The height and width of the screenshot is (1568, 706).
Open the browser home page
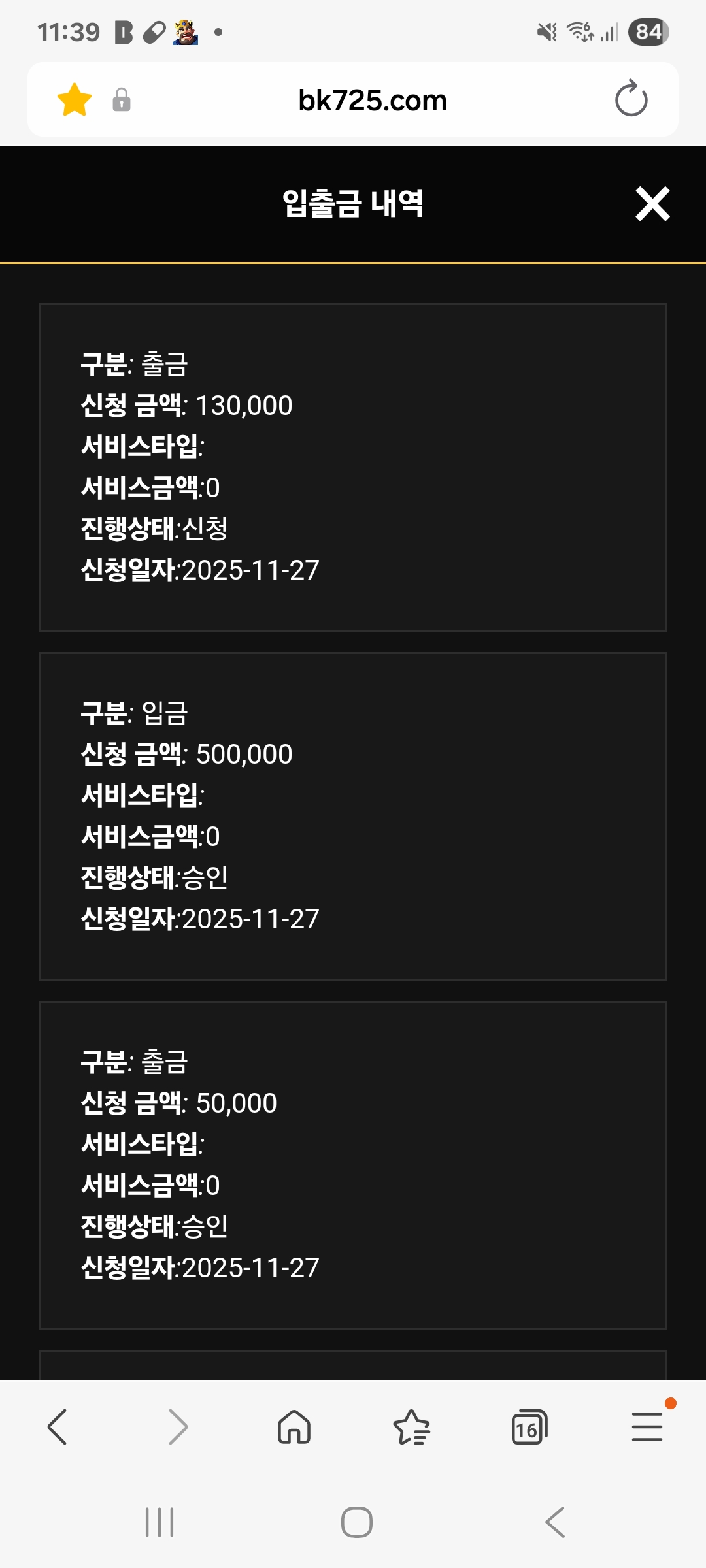pos(294,1426)
